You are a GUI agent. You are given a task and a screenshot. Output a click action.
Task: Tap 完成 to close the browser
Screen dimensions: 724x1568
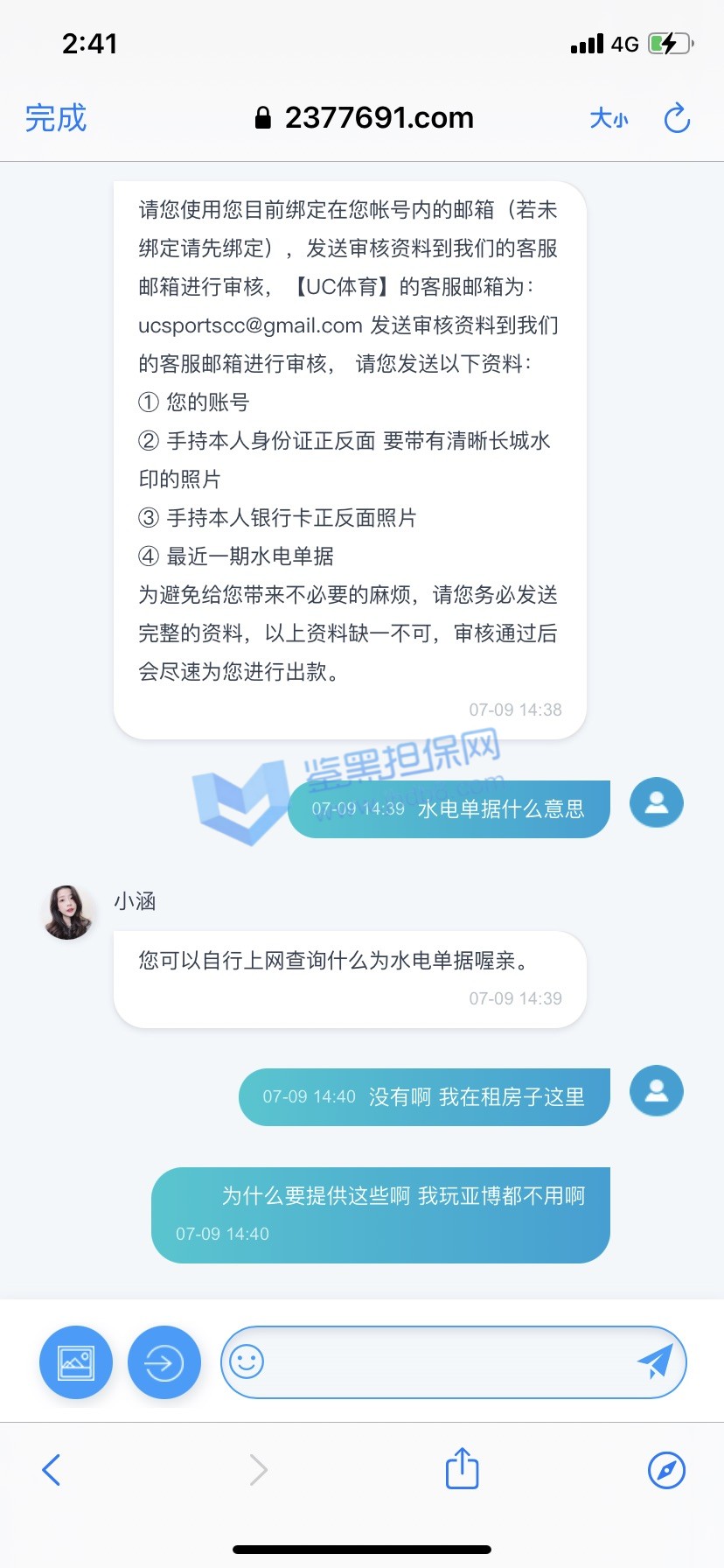tap(56, 118)
